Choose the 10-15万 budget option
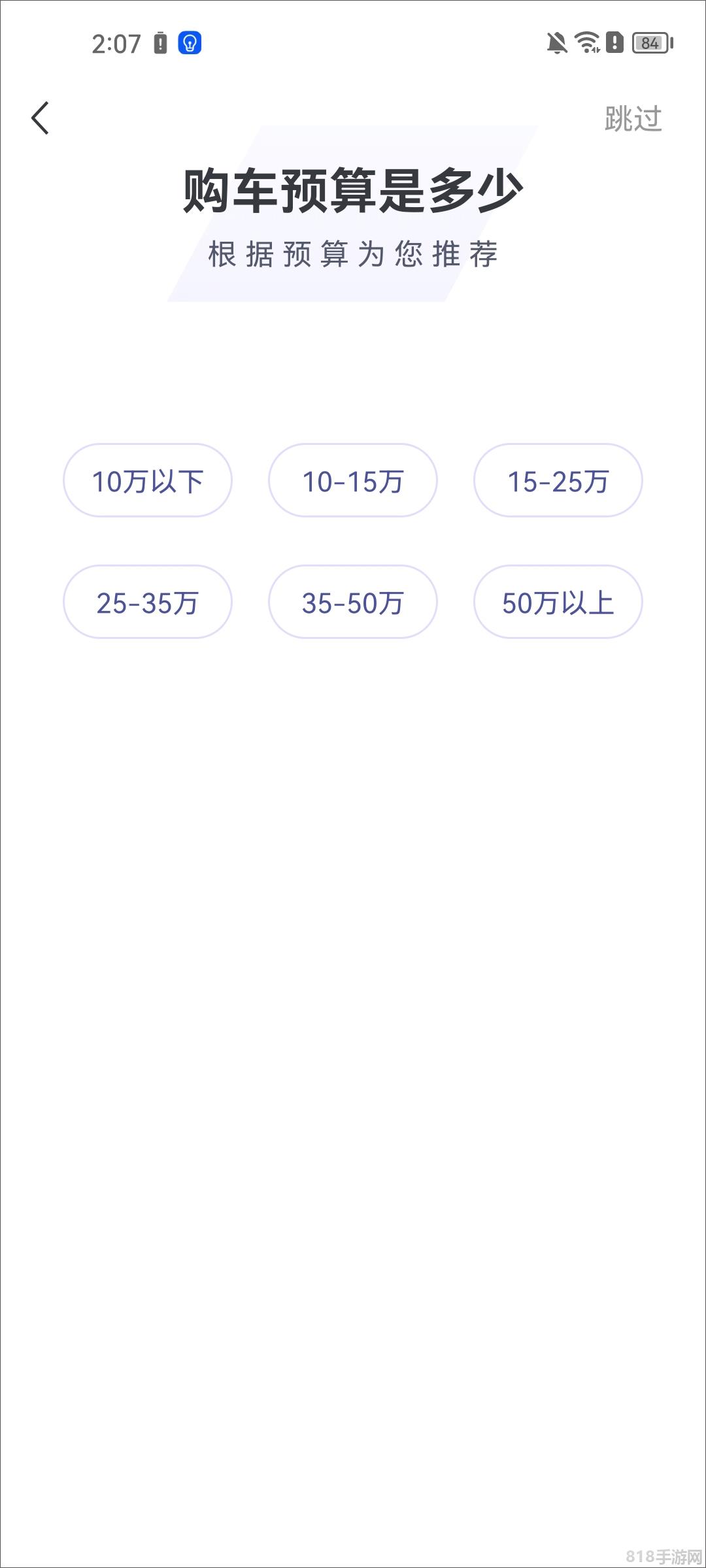 [353, 480]
